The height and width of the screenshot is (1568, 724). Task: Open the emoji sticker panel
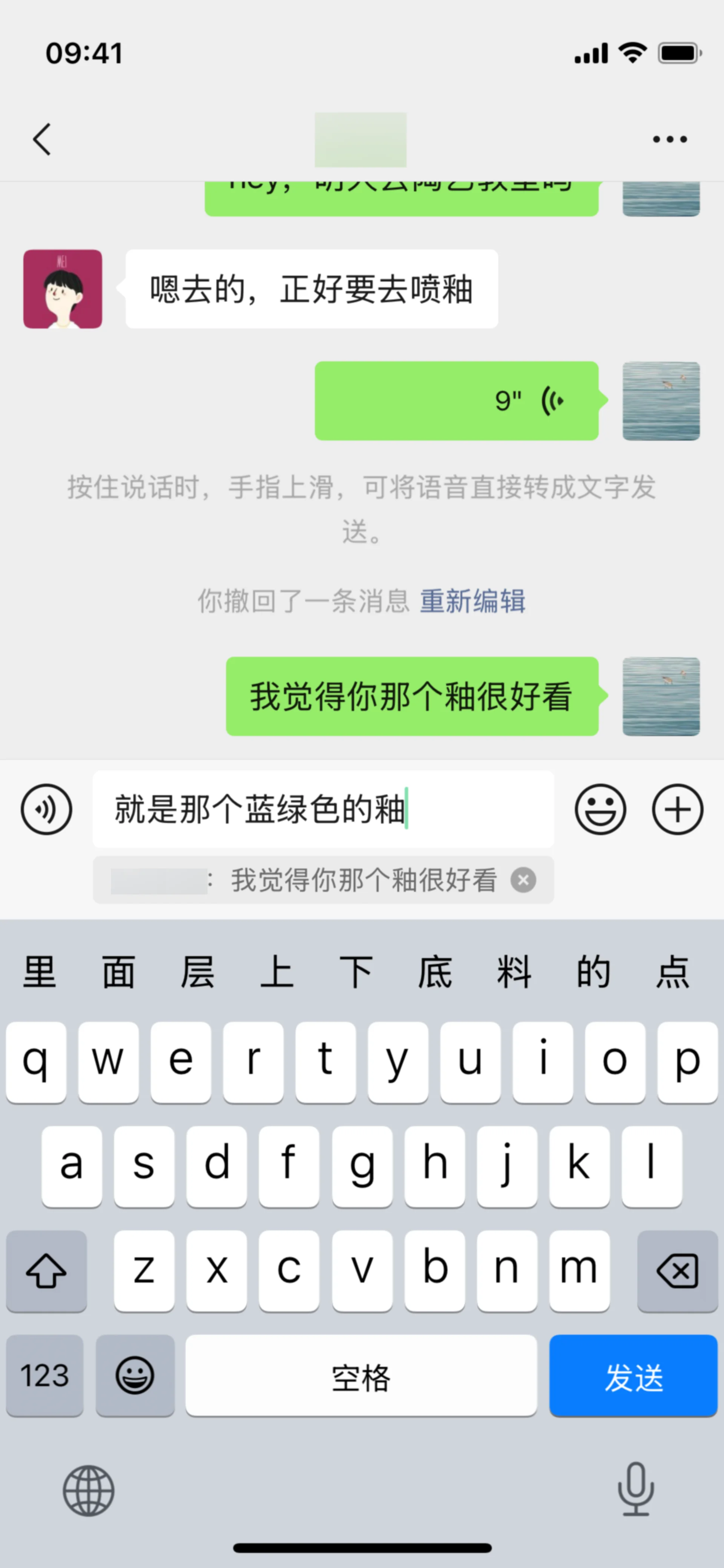pyautogui.click(x=600, y=809)
